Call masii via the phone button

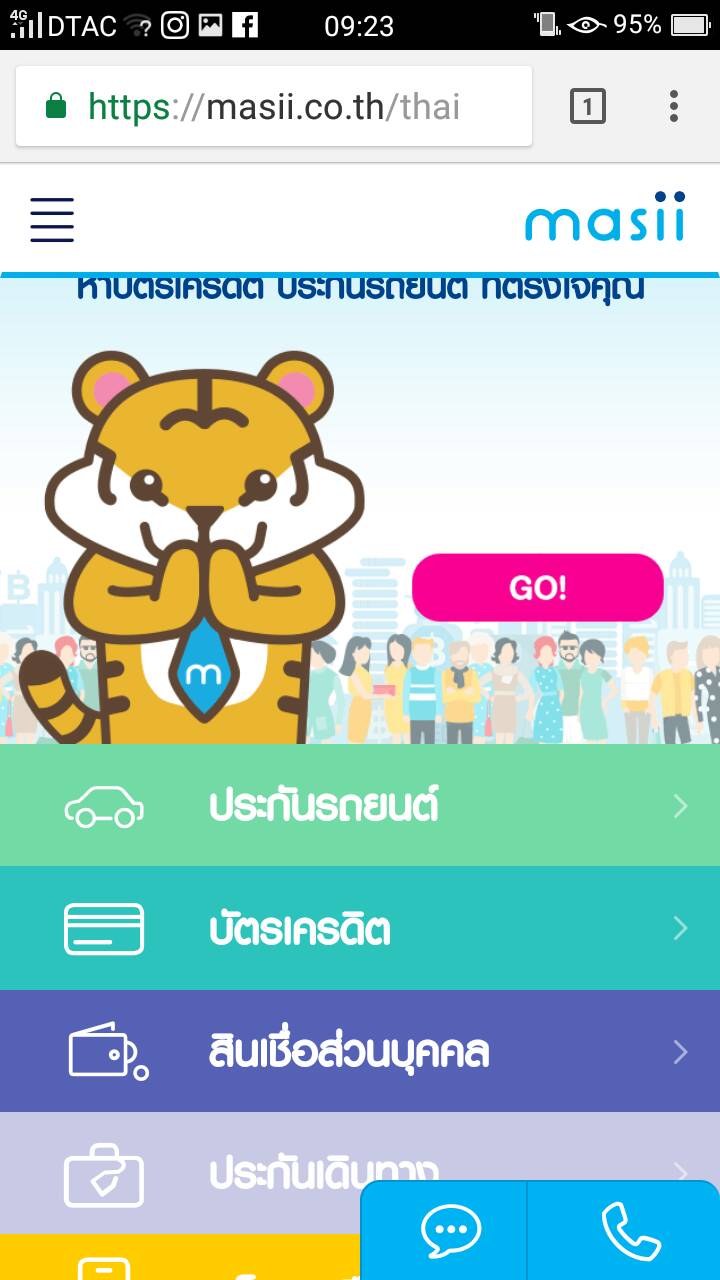pyautogui.click(x=630, y=1230)
